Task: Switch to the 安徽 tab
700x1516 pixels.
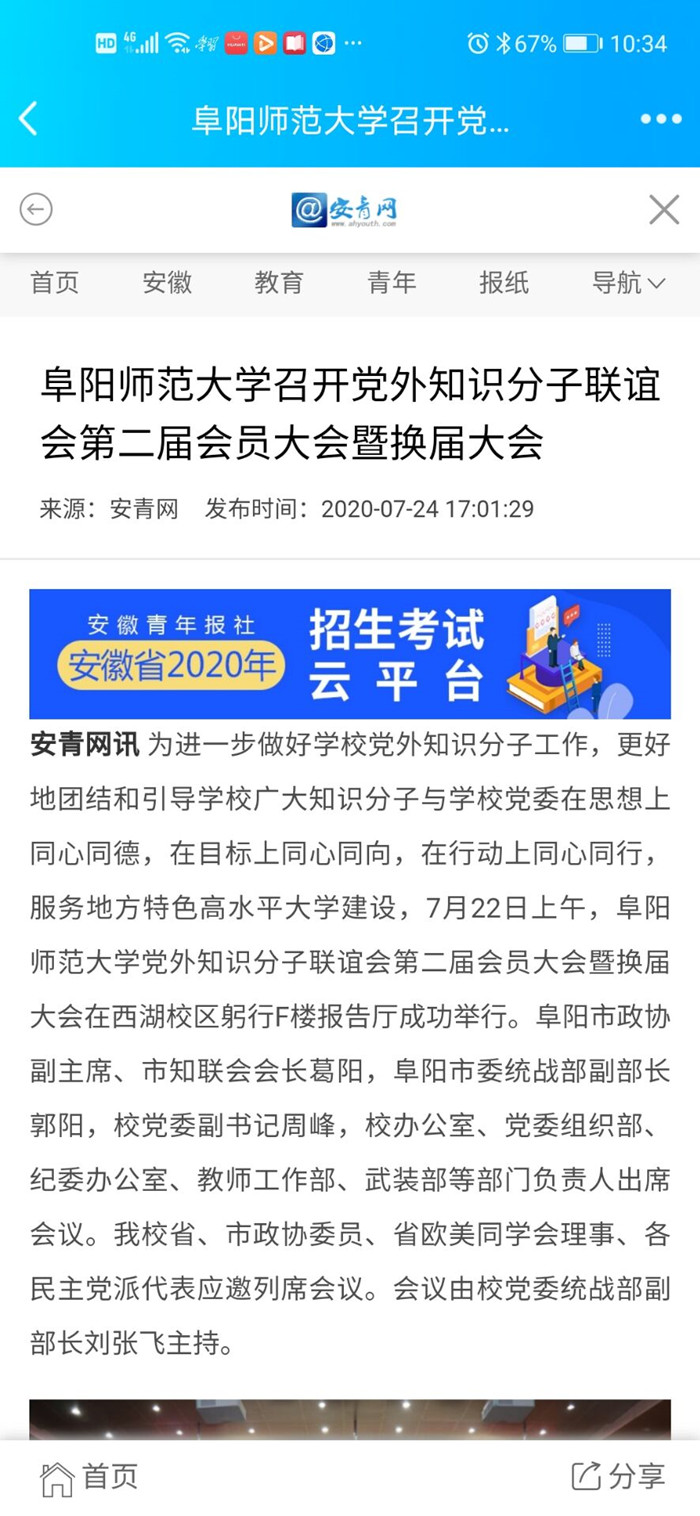Action: point(166,283)
